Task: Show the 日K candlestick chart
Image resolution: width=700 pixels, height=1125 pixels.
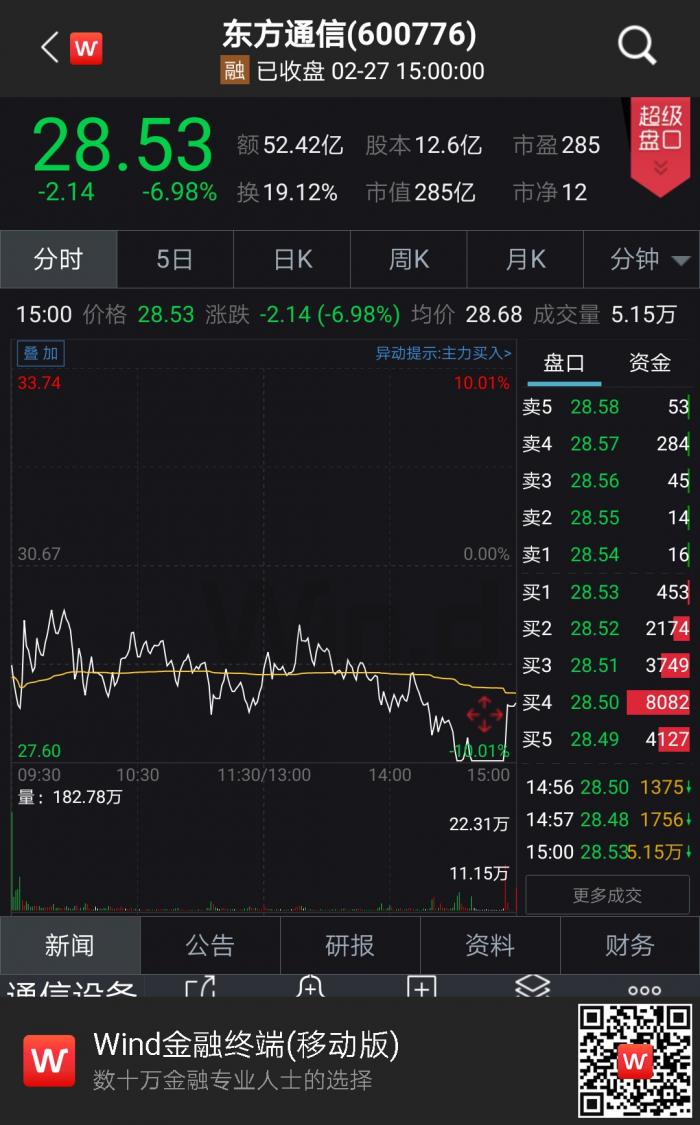Action: click(292, 260)
